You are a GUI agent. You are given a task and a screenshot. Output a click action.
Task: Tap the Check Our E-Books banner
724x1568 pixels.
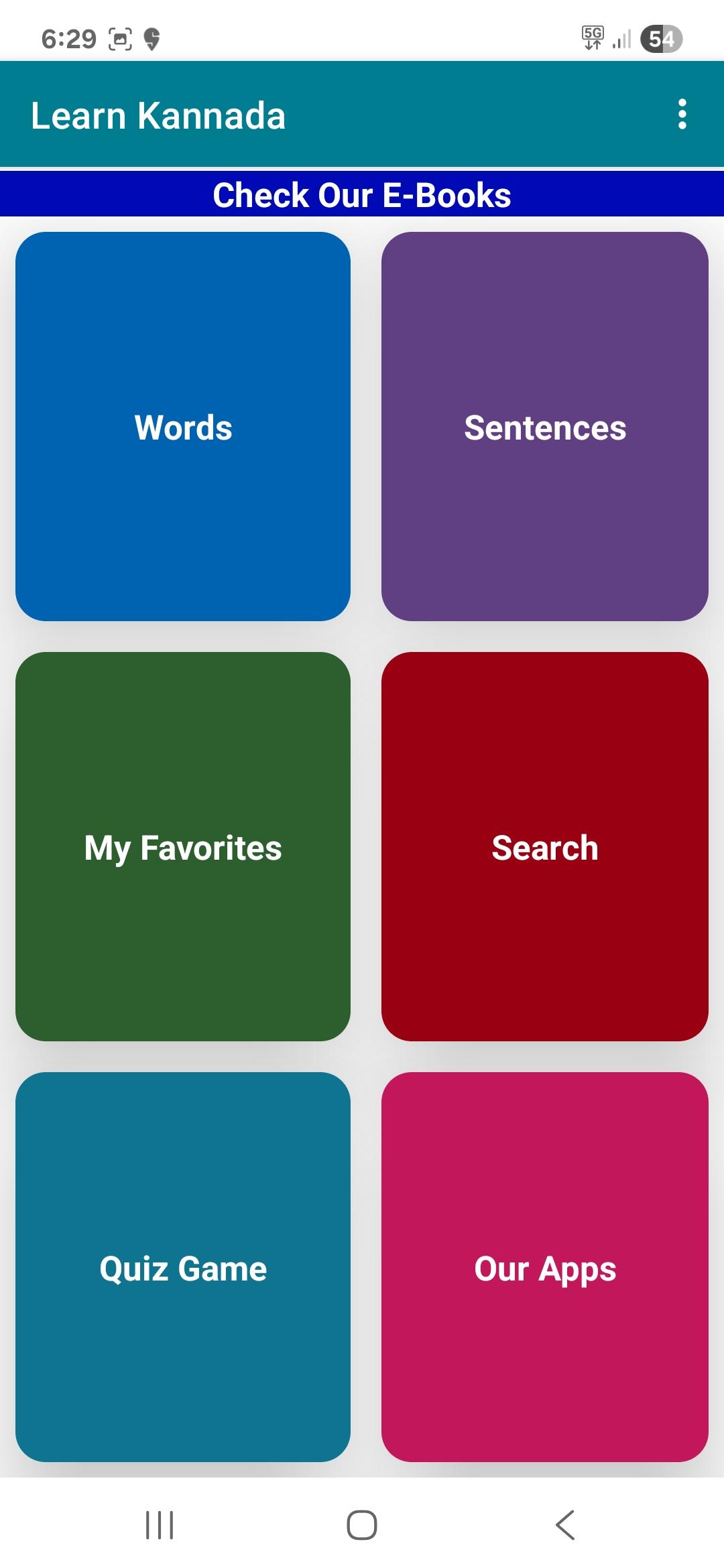click(x=362, y=194)
